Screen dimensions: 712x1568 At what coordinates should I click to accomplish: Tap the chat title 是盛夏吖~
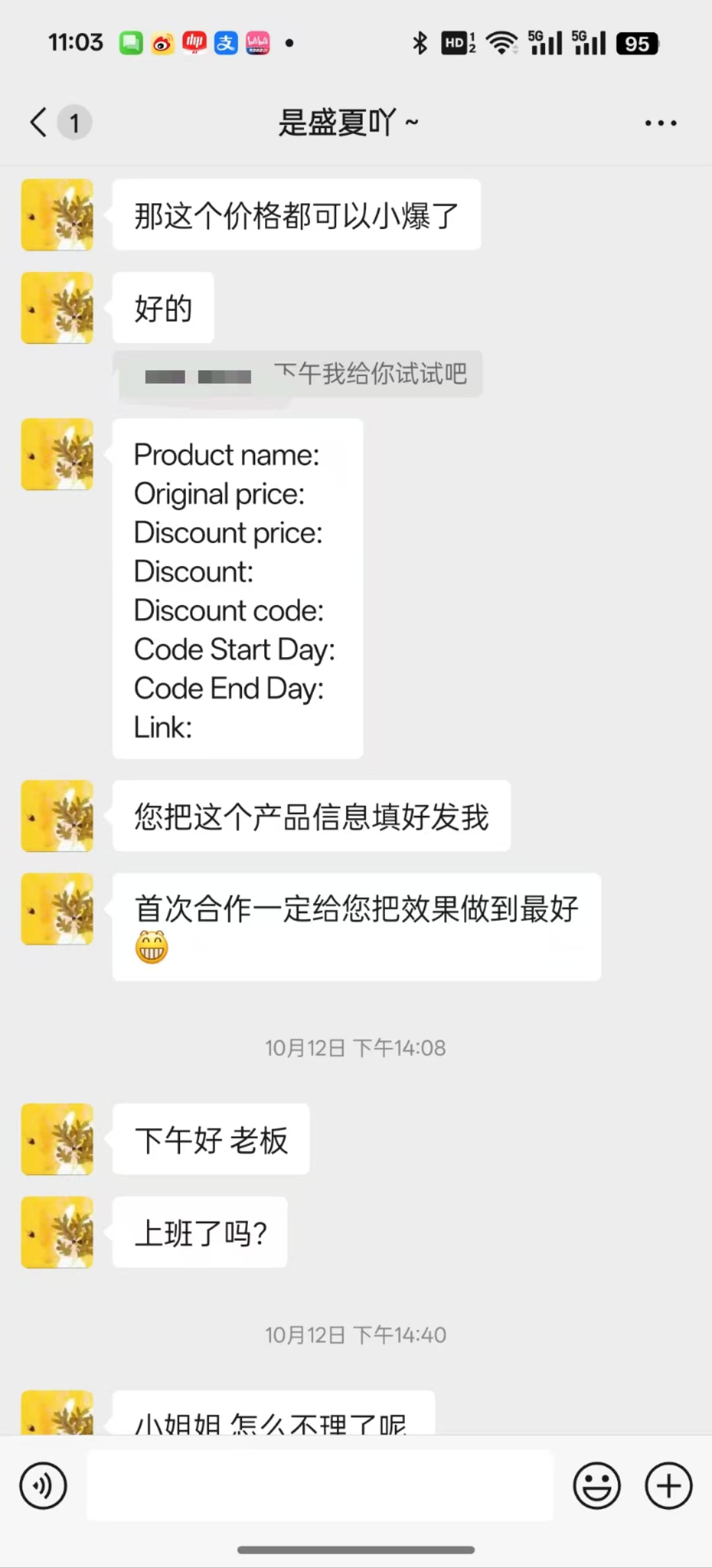(x=347, y=122)
